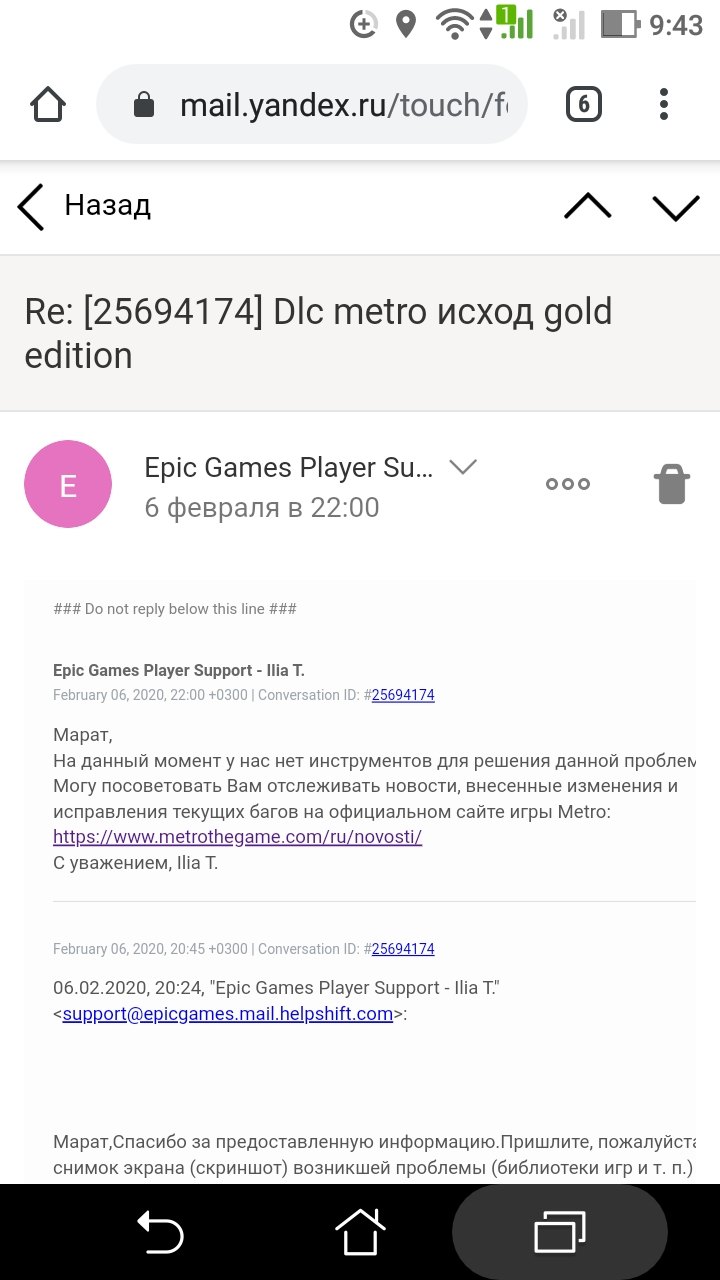Open the browser tab switcher showing 6
Viewport: 720px width, 1280px height.
[584, 104]
